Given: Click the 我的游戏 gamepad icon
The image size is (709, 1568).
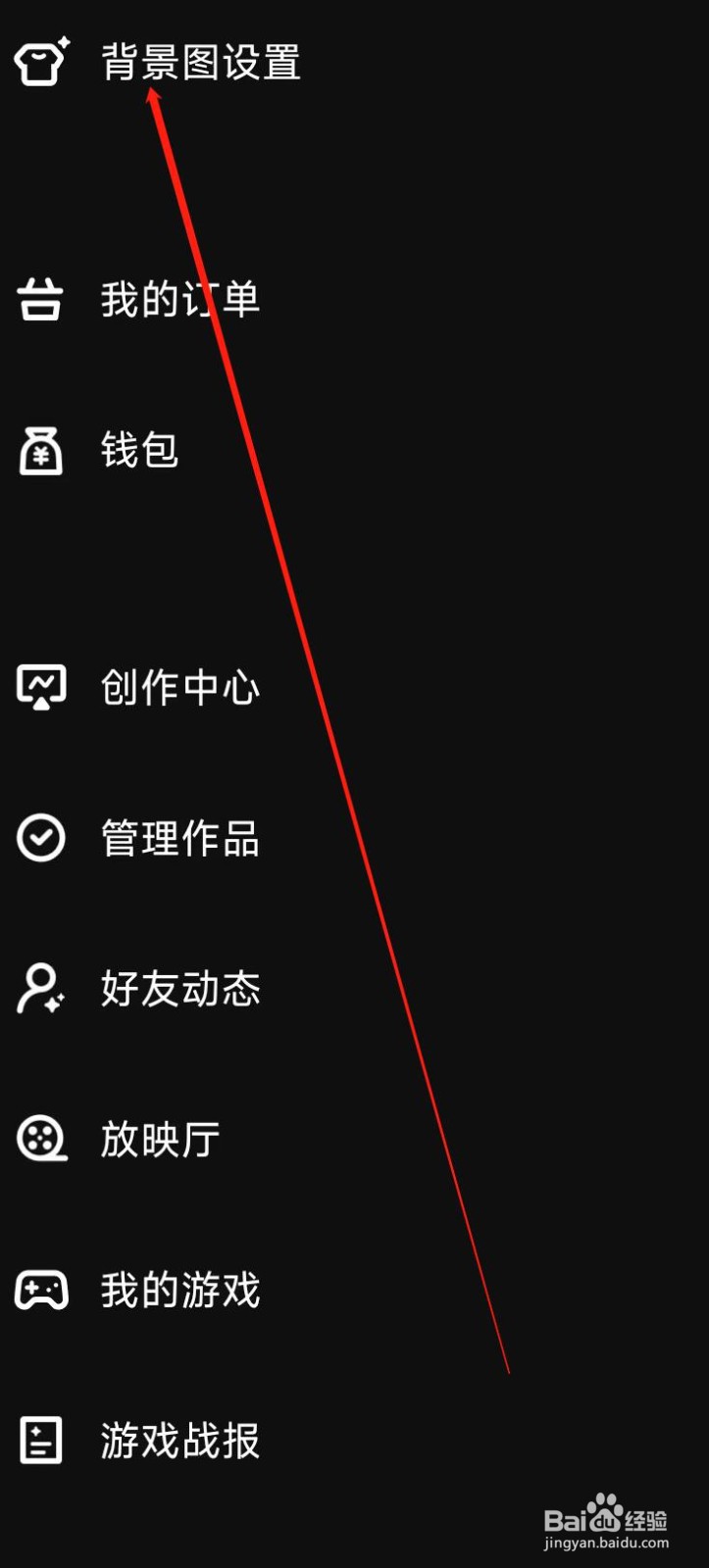Looking at the screenshot, I should (40, 1290).
